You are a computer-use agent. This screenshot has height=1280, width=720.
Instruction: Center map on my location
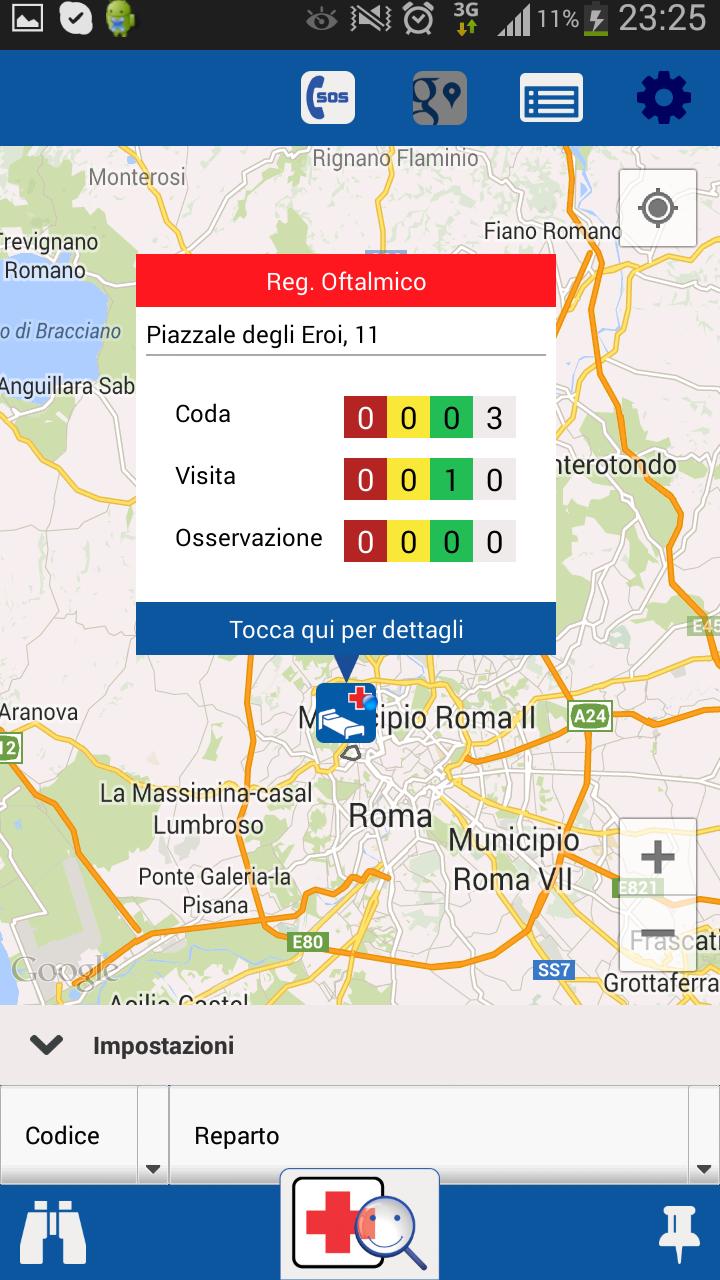coord(657,208)
